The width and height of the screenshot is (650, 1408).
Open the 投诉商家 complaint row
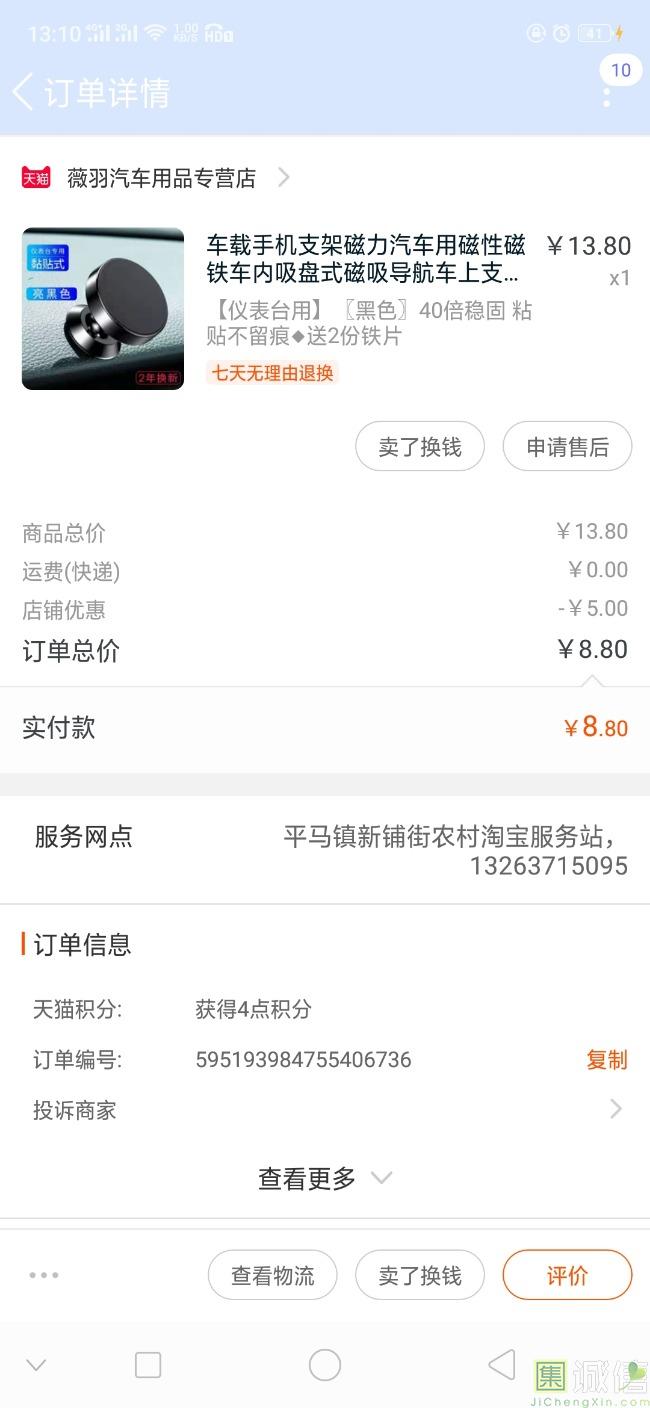point(325,1110)
